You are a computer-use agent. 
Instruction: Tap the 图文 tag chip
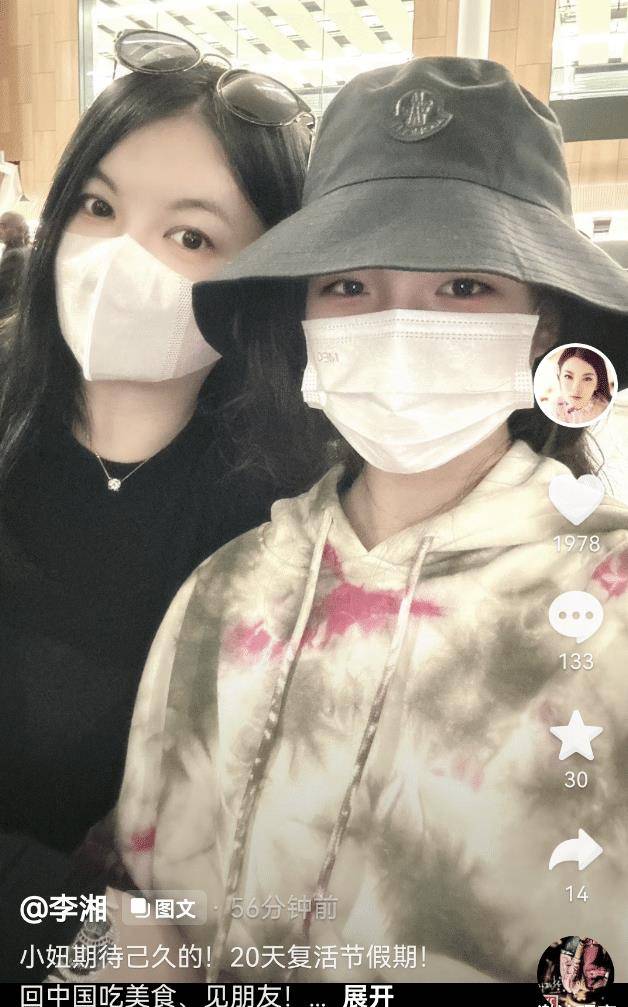[x=164, y=908]
